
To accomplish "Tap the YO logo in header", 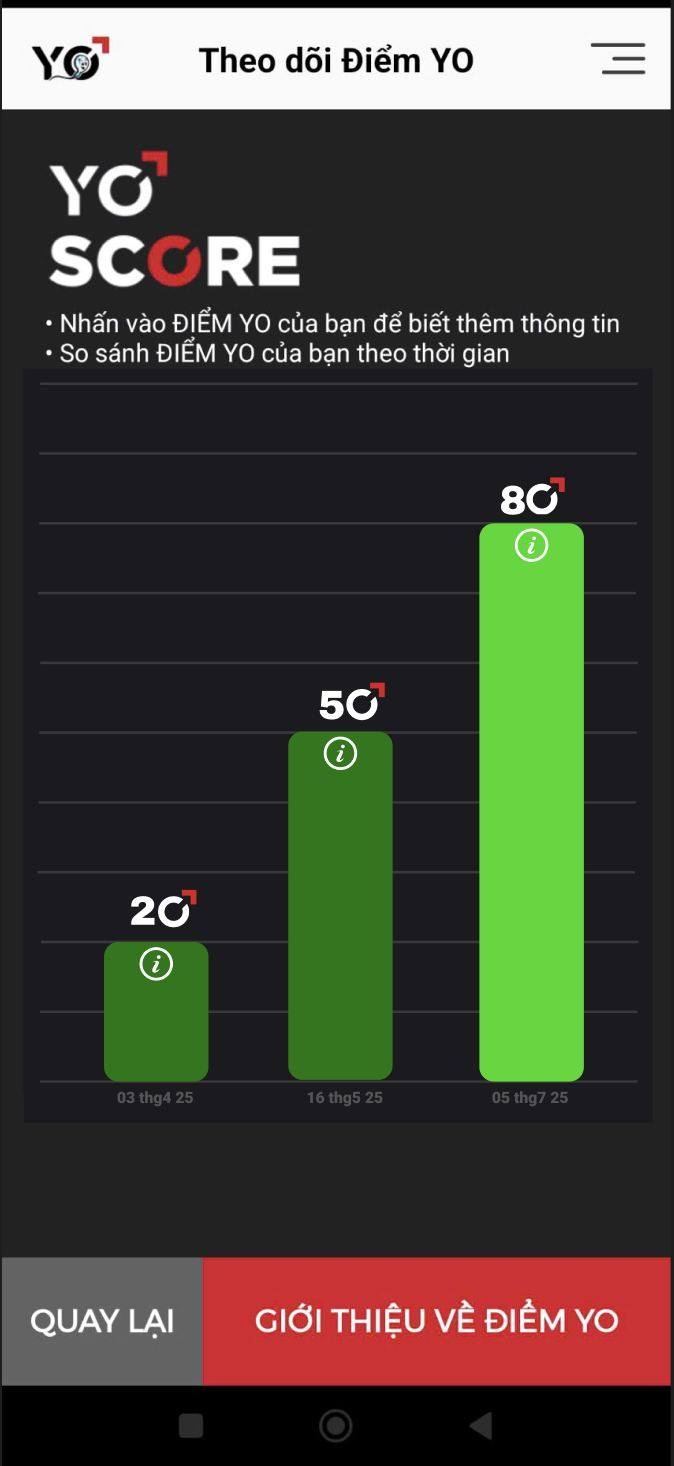I will click(70, 59).
